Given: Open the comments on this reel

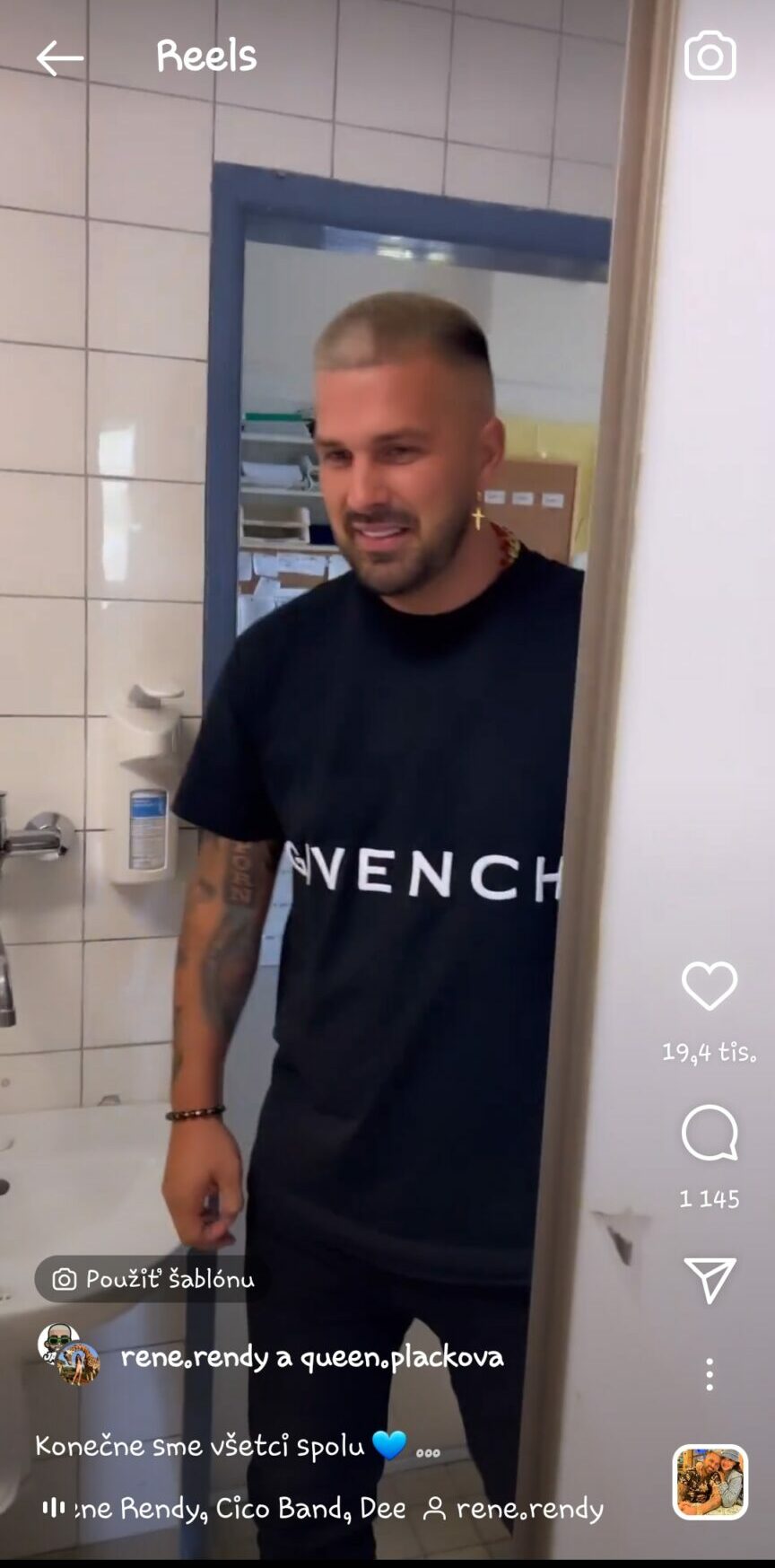Looking at the screenshot, I should [709, 1134].
